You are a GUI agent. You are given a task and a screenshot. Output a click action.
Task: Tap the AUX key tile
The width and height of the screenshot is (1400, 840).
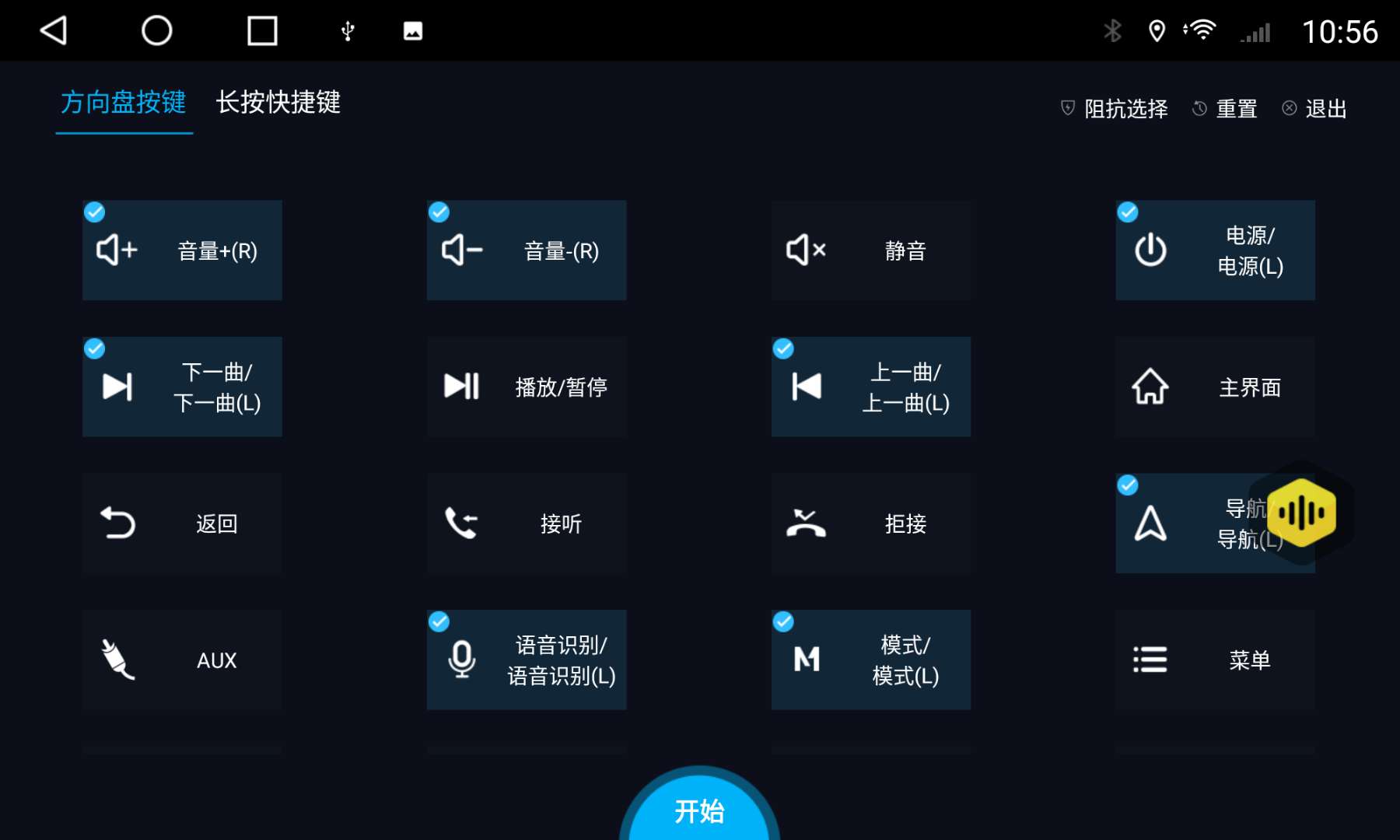(x=182, y=660)
